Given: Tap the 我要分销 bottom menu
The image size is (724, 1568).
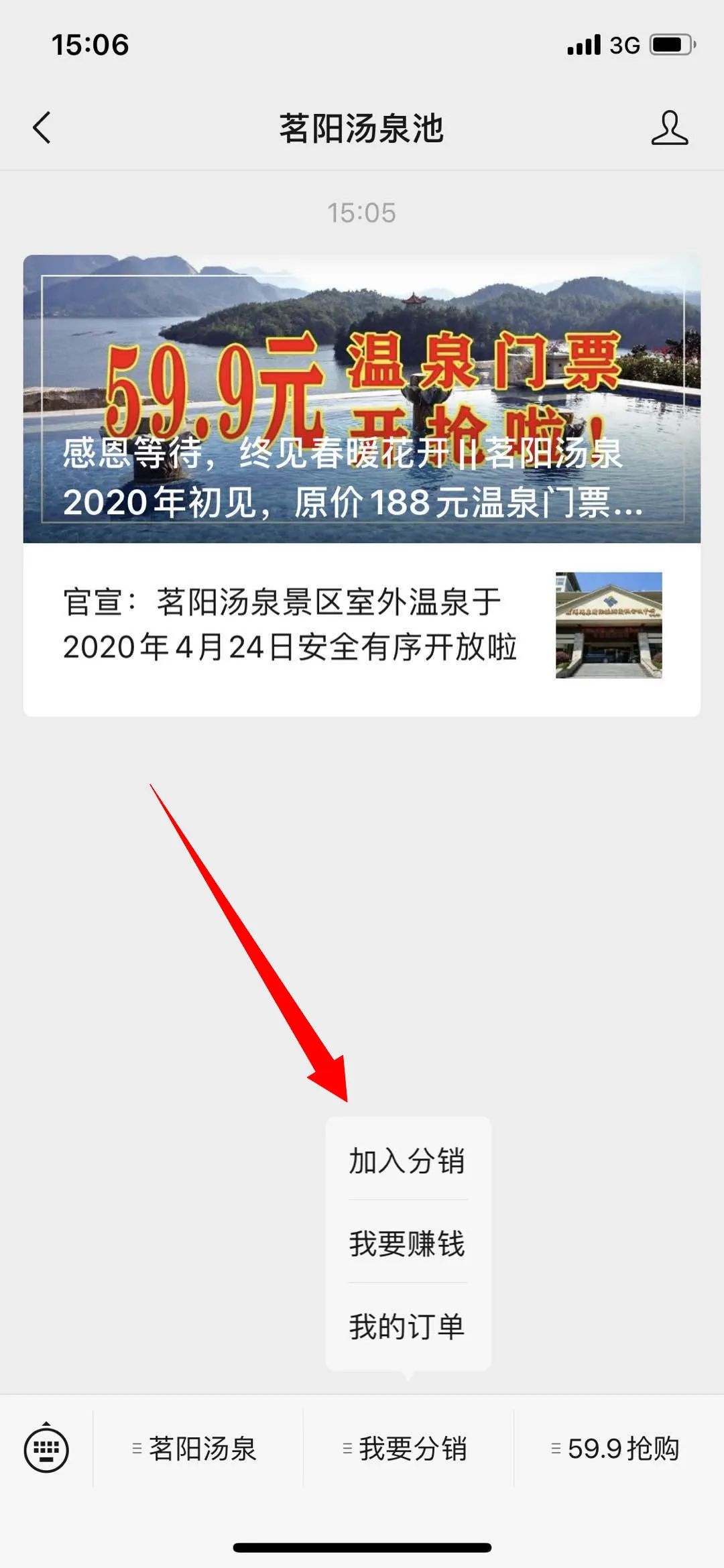Looking at the screenshot, I should (408, 1449).
